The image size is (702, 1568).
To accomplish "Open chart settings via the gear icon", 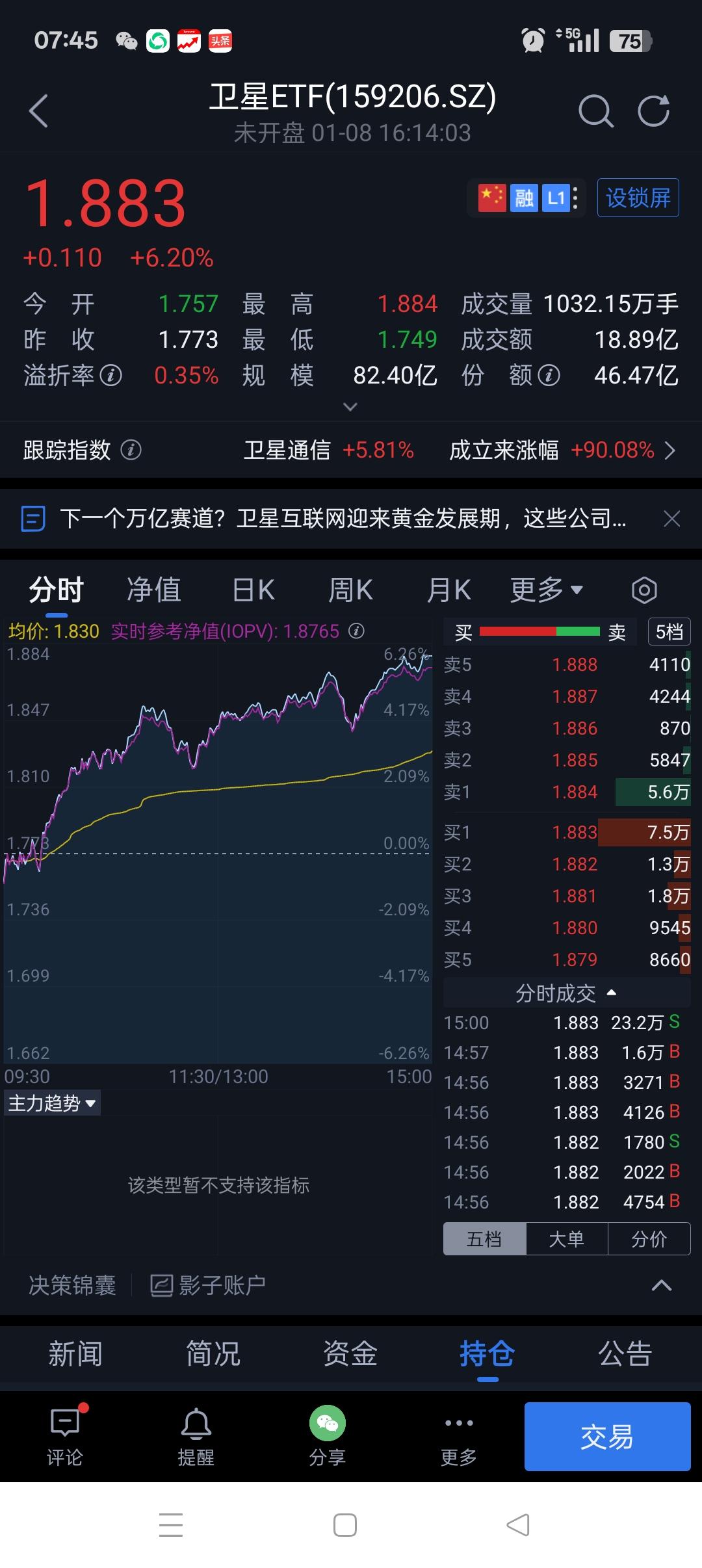I will [x=645, y=589].
